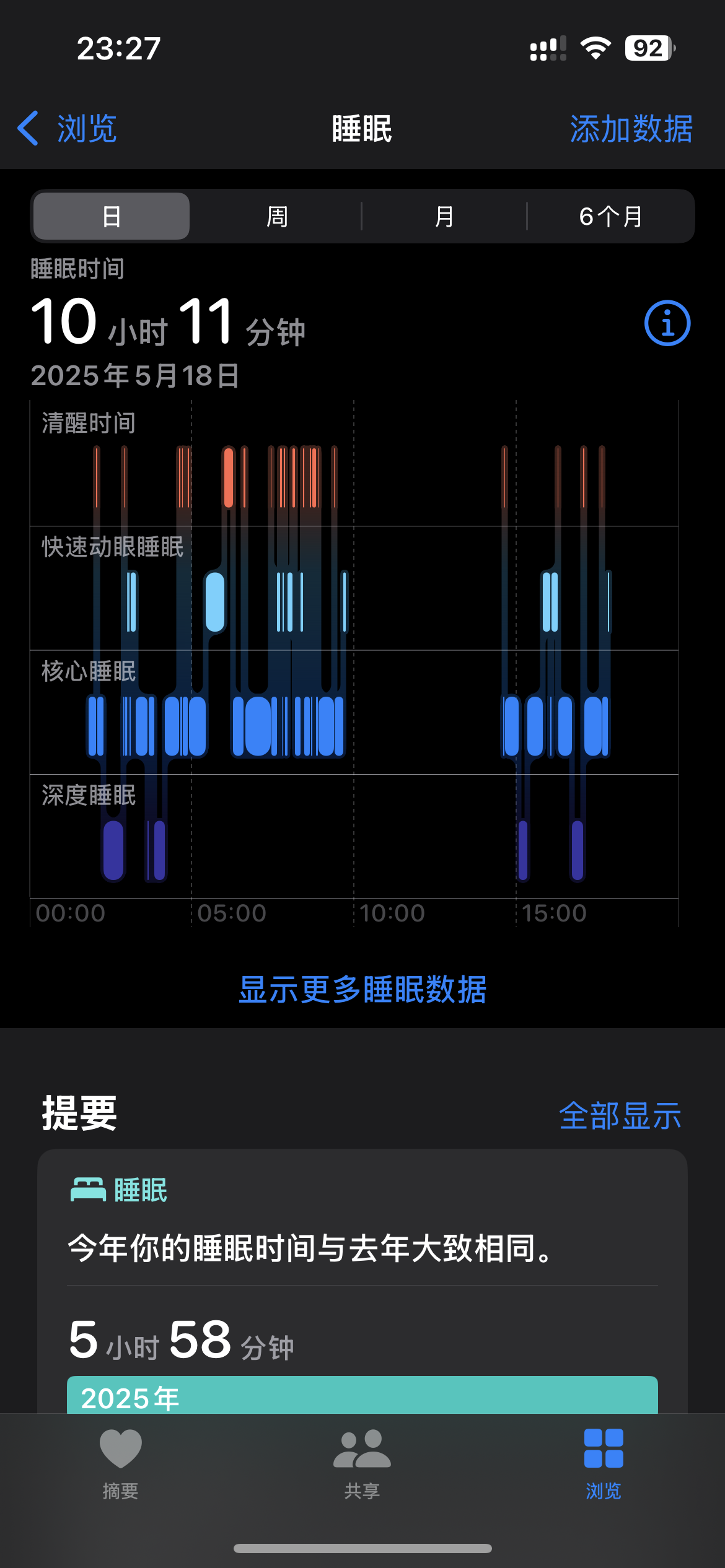Open the sleep info icon
725x1568 pixels.
667,323
